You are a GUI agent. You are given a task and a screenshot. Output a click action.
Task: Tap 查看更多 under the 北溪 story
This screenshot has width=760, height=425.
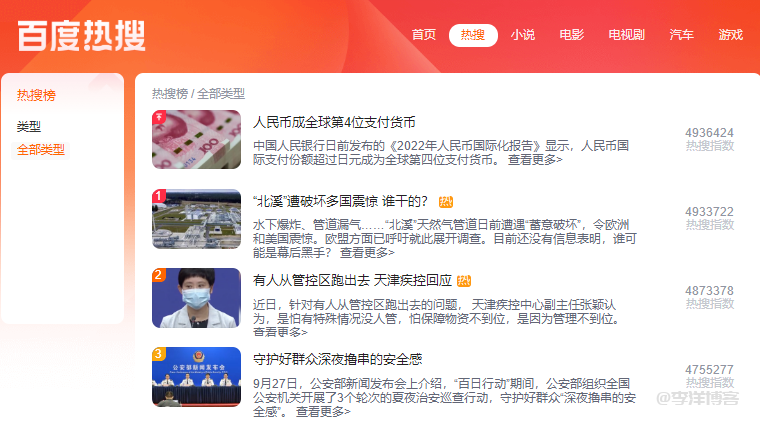tap(364, 253)
